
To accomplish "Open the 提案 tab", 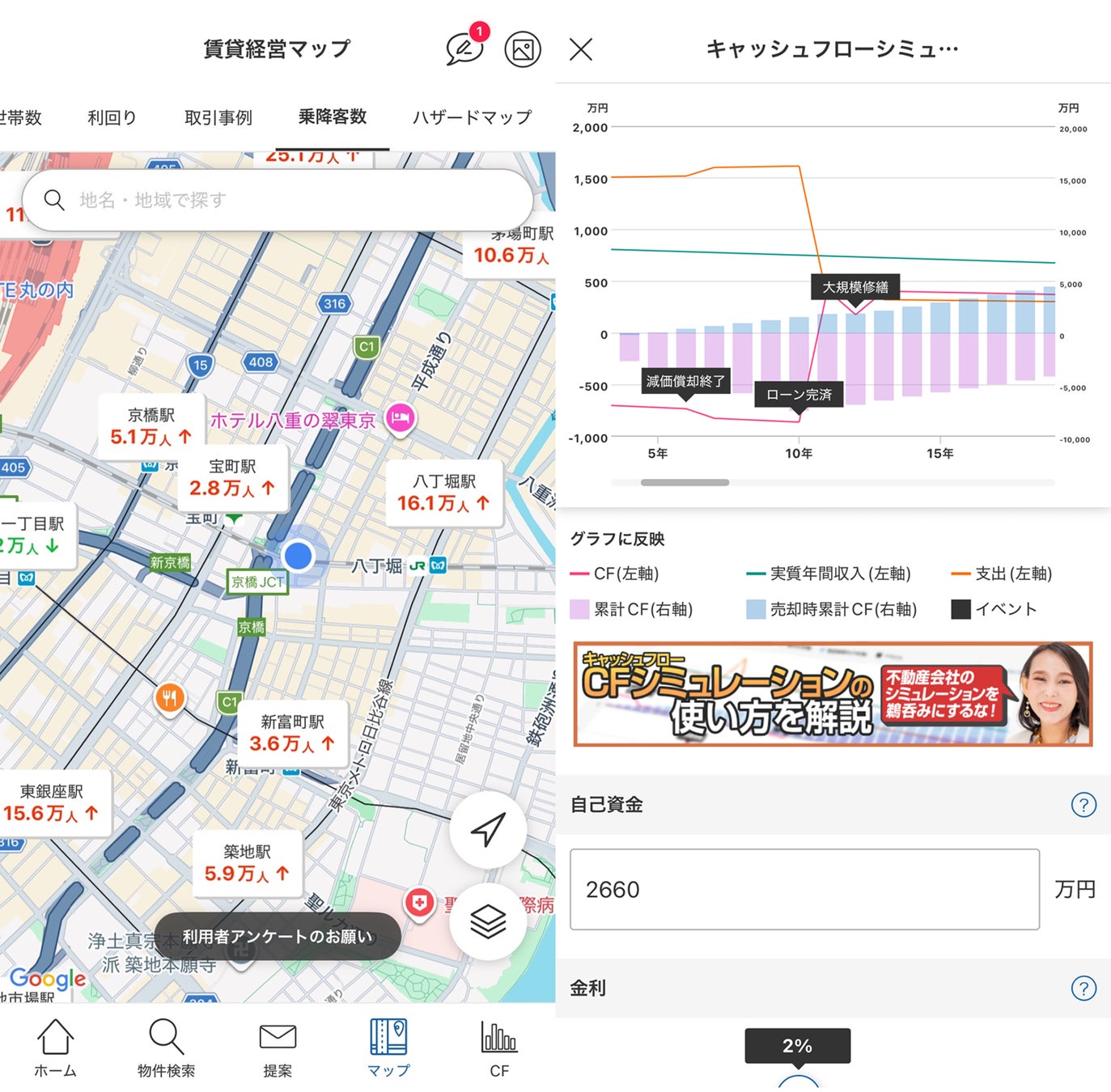I will [278, 1048].
